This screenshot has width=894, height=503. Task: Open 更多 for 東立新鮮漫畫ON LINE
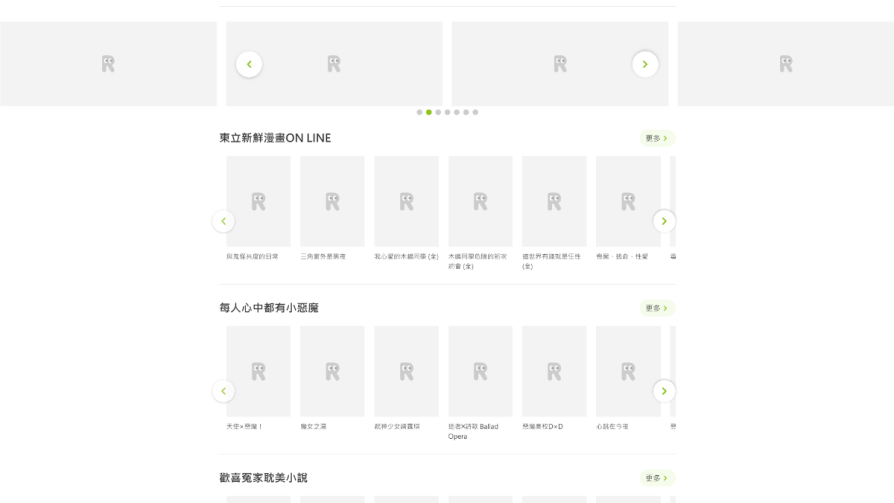click(657, 138)
